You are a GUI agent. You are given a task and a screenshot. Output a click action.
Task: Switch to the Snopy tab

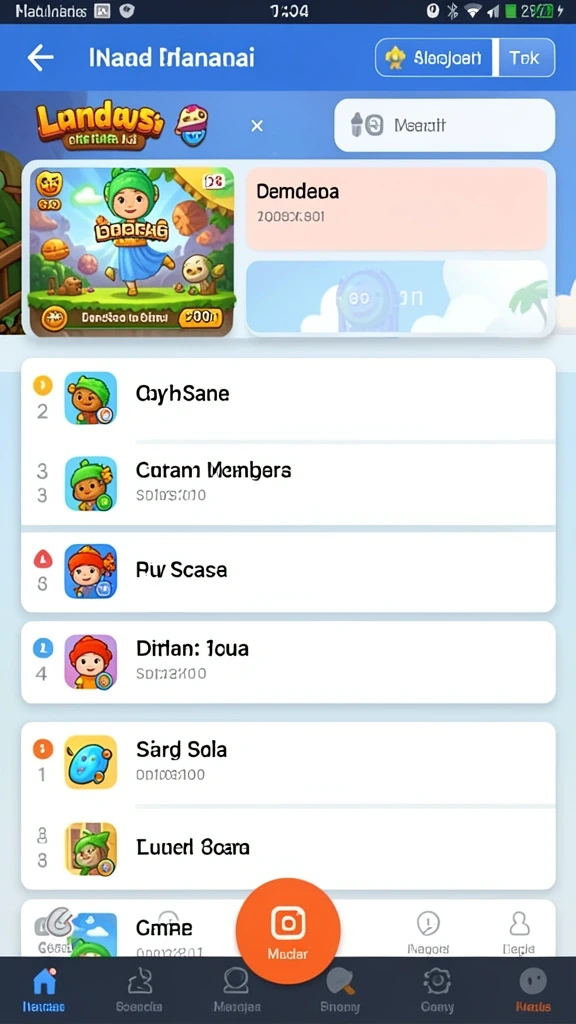click(340, 989)
